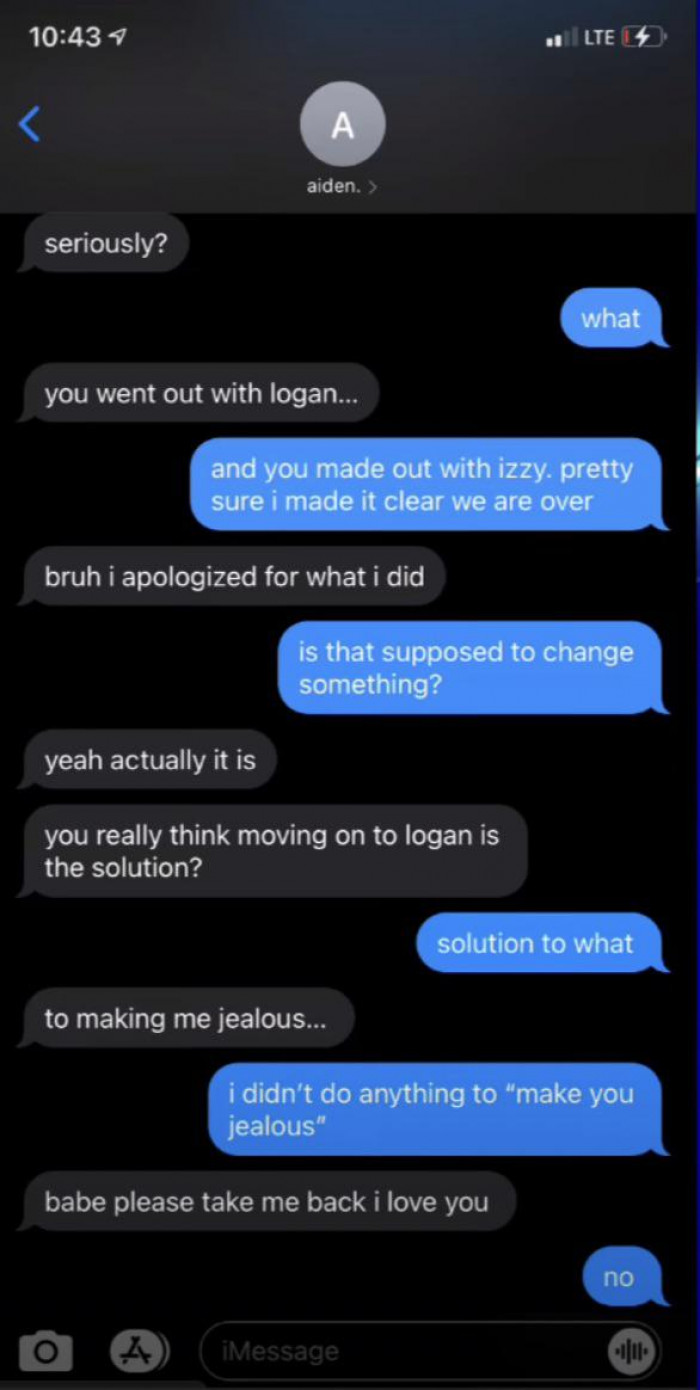The height and width of the screenshot is (1390, 700).
Task: Open aiden's contact details
Action: coord(342,140)
